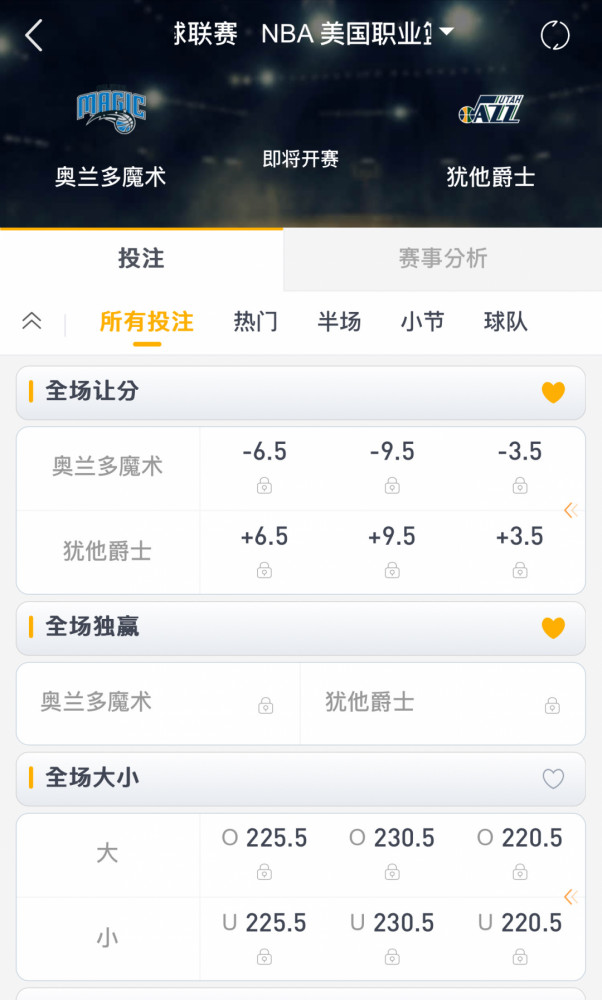
Task: Go back with the top-left arrow
Action: (x=33, y=34)
